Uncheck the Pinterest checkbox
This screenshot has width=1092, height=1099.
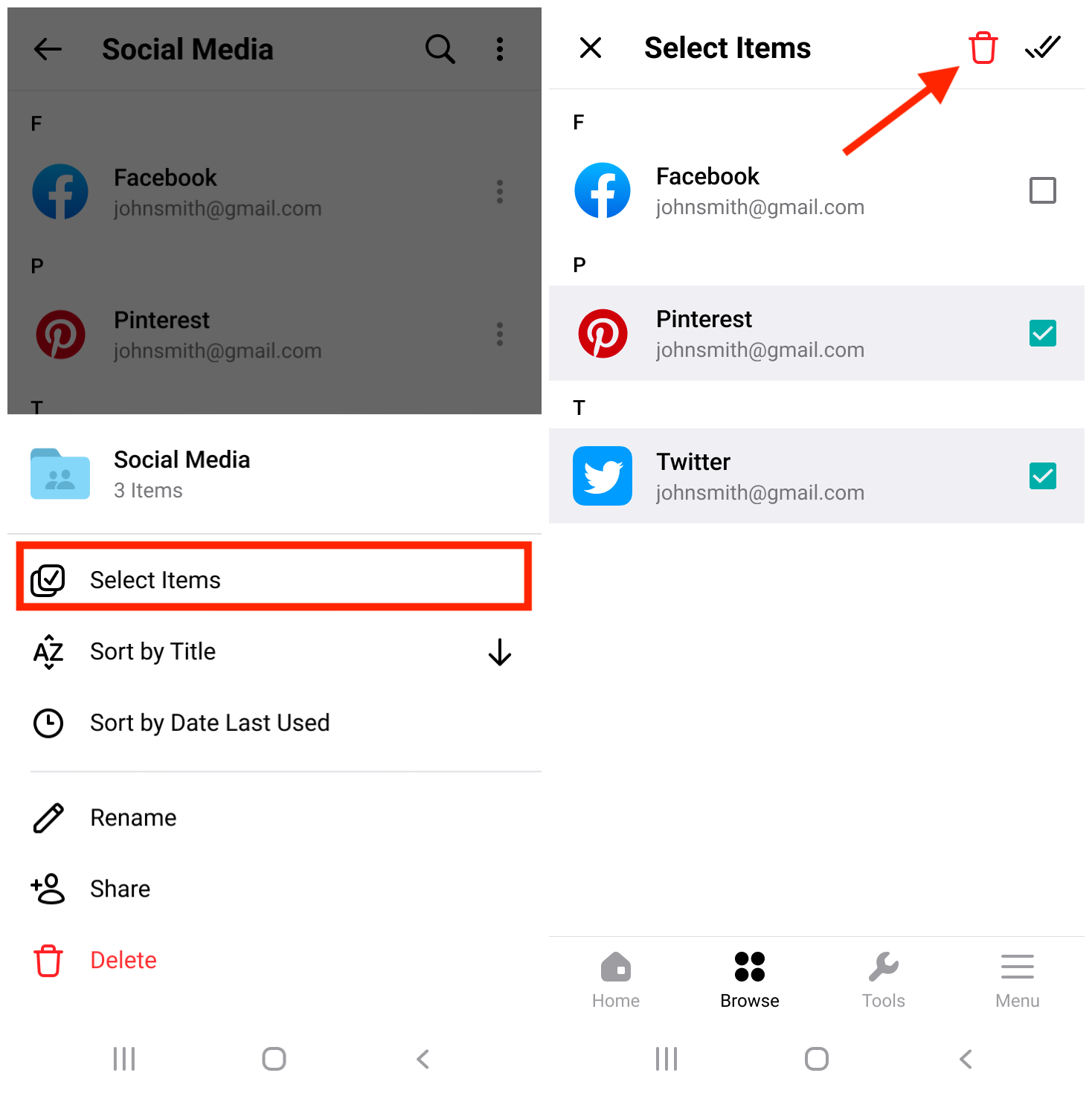click(1042, 333)
